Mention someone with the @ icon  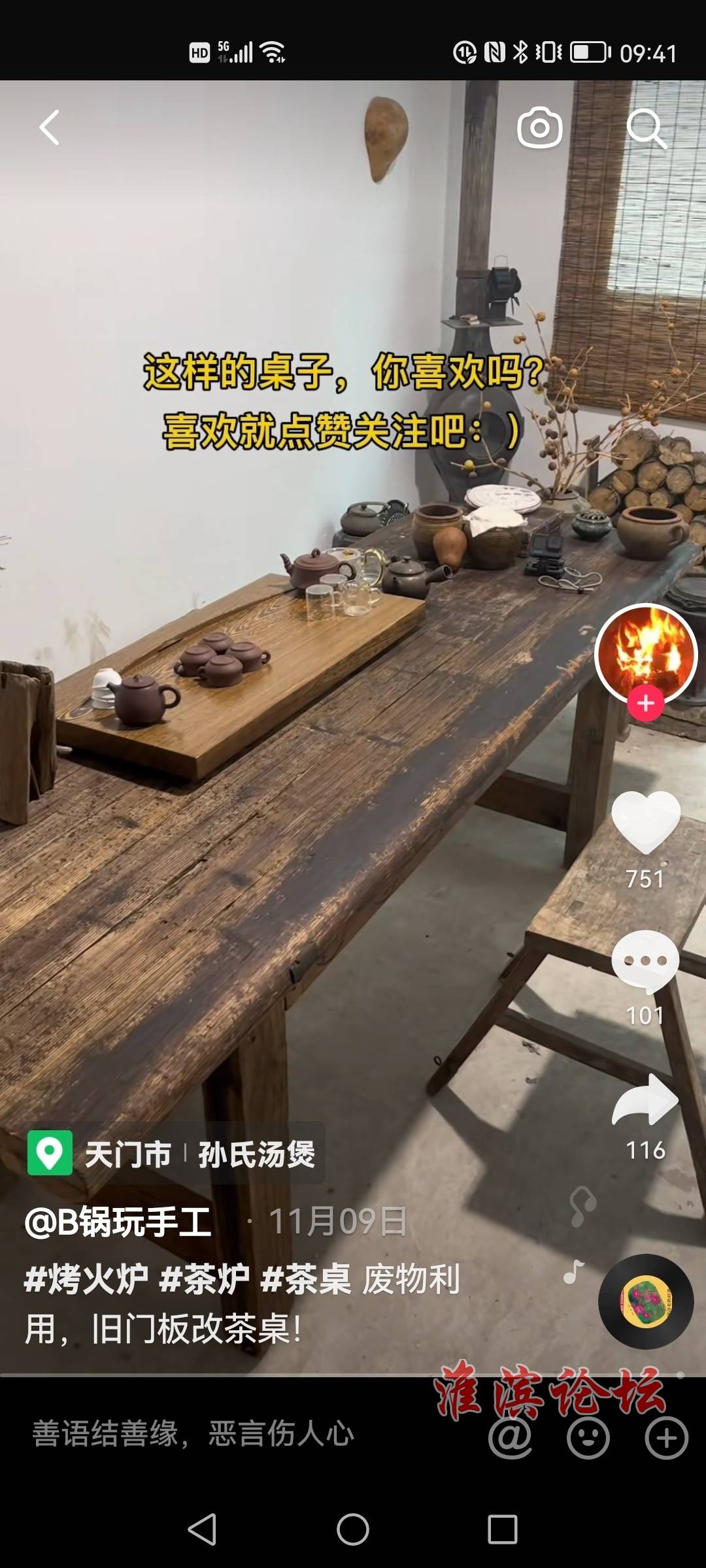tap(510, 1438)
